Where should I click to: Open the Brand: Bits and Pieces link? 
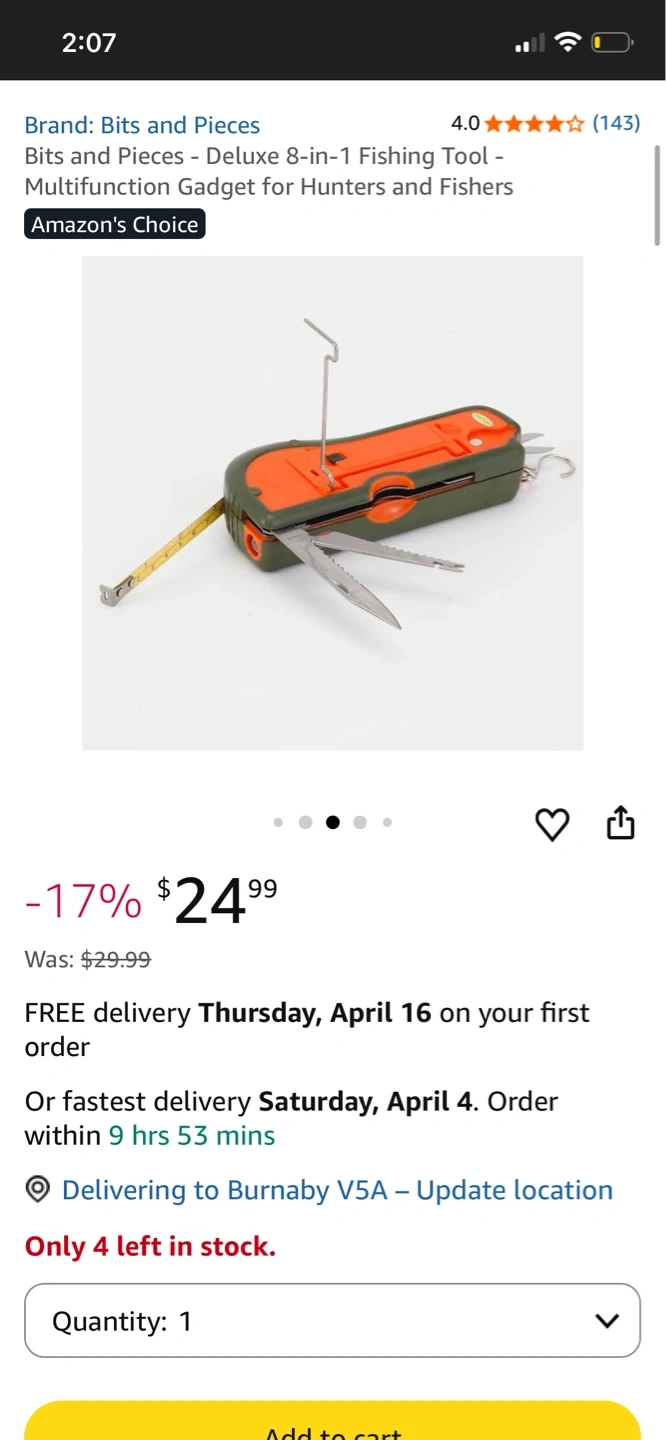[x=142, y=125]
